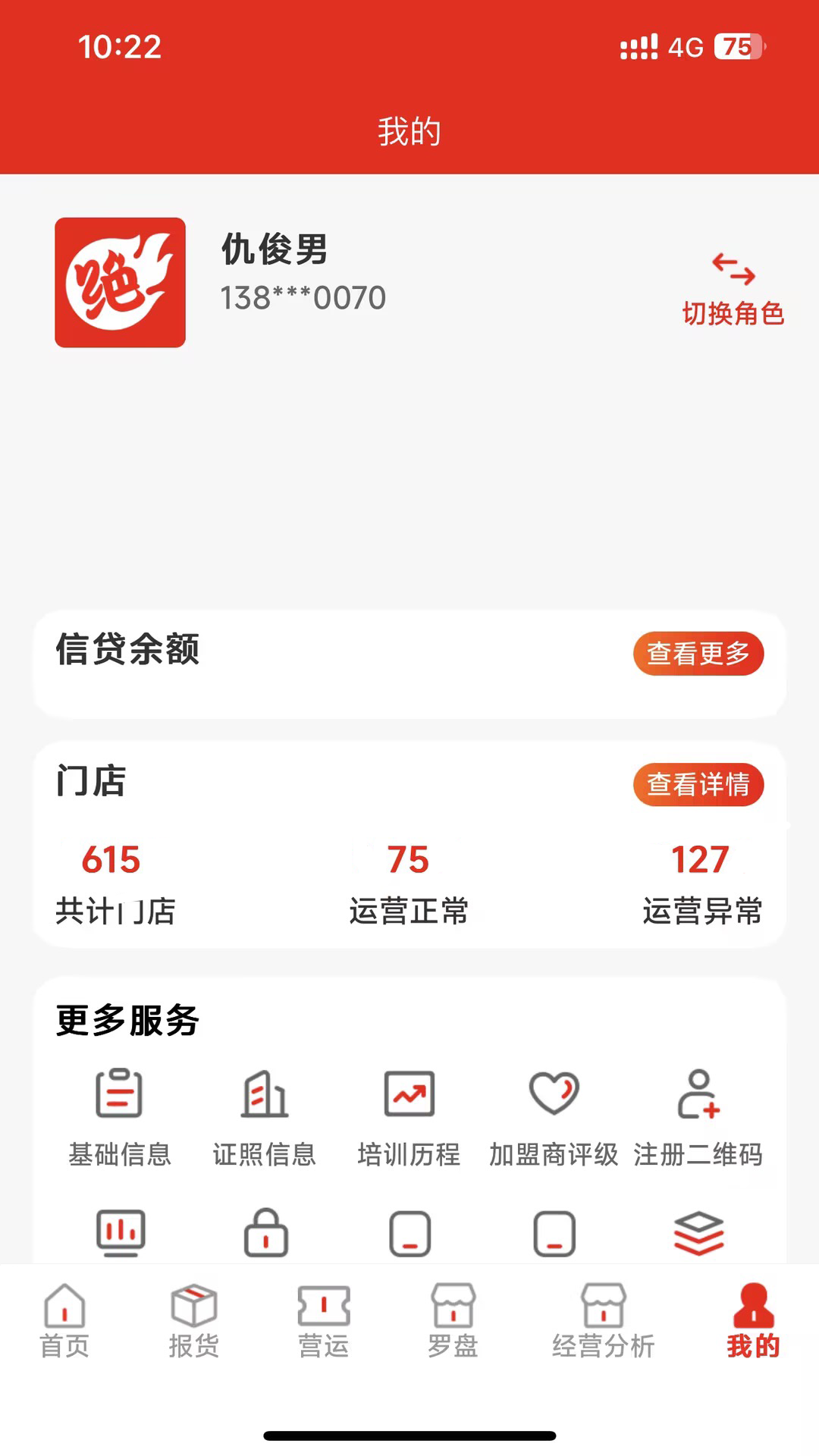Switch to the 罗盘 tab
Screen dimensions: 819x1456
[x=453, y=1321]
